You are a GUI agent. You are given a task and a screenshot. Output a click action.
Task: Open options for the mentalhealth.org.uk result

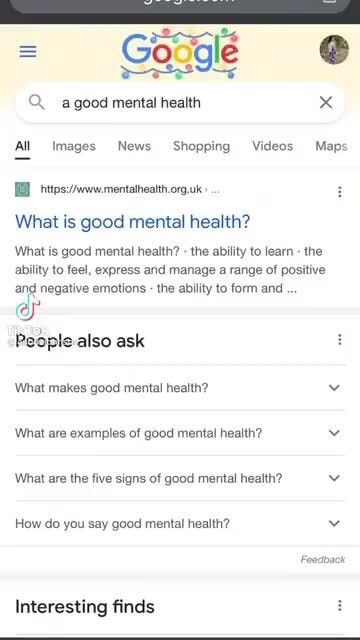[340, 192]
